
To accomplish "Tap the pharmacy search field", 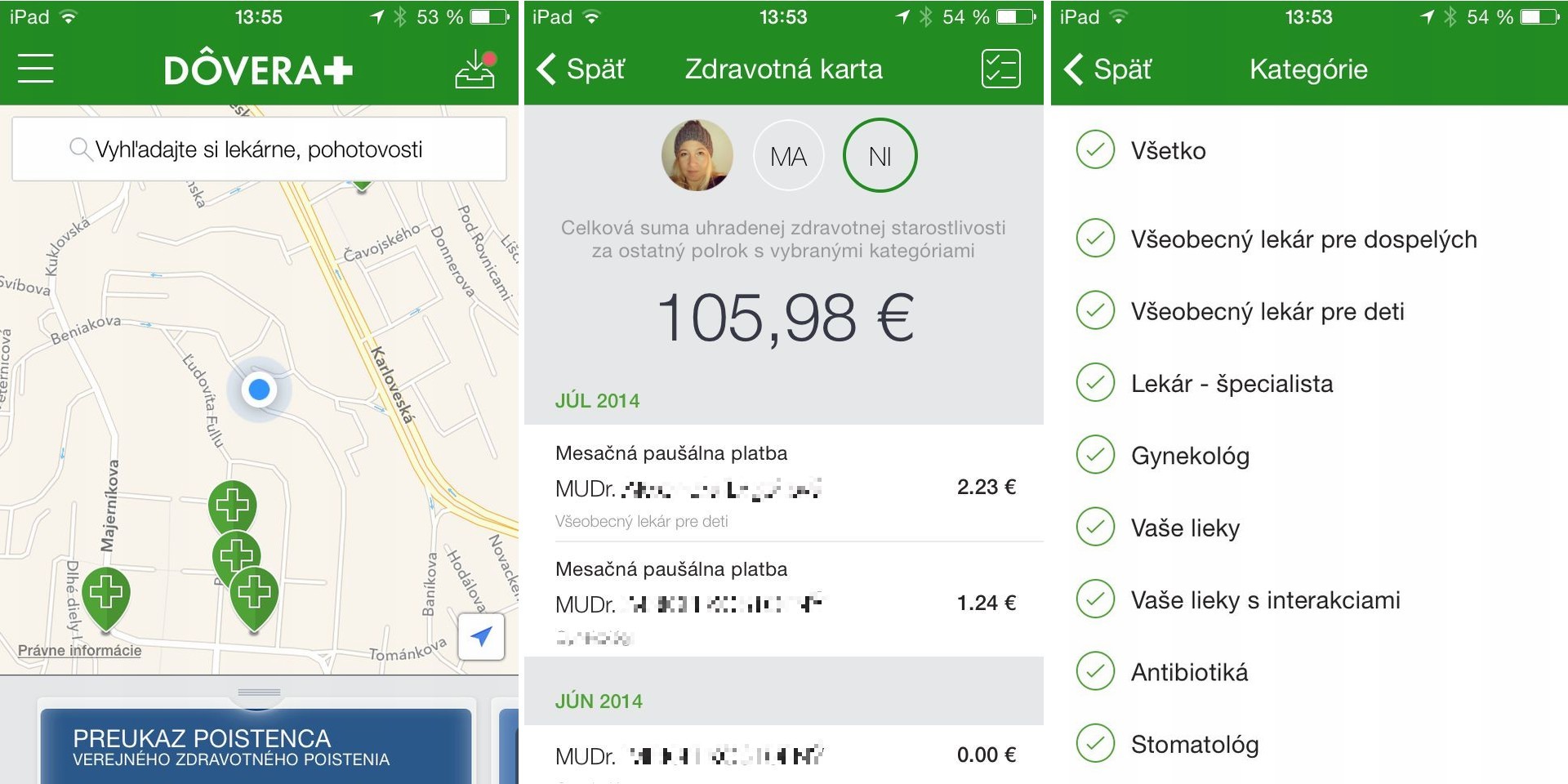I will click(259, 149).
